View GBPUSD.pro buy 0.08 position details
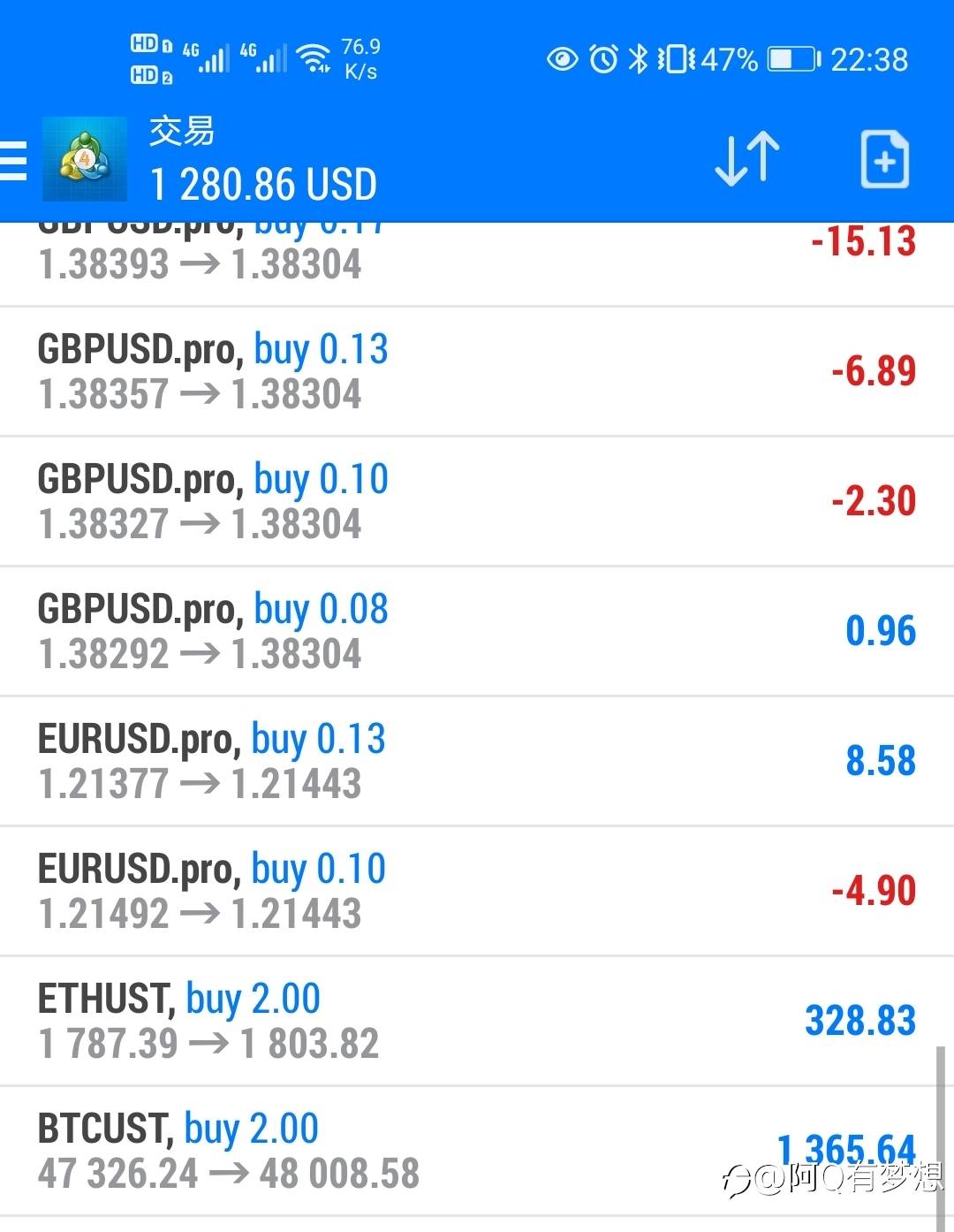 click(477, 631)
